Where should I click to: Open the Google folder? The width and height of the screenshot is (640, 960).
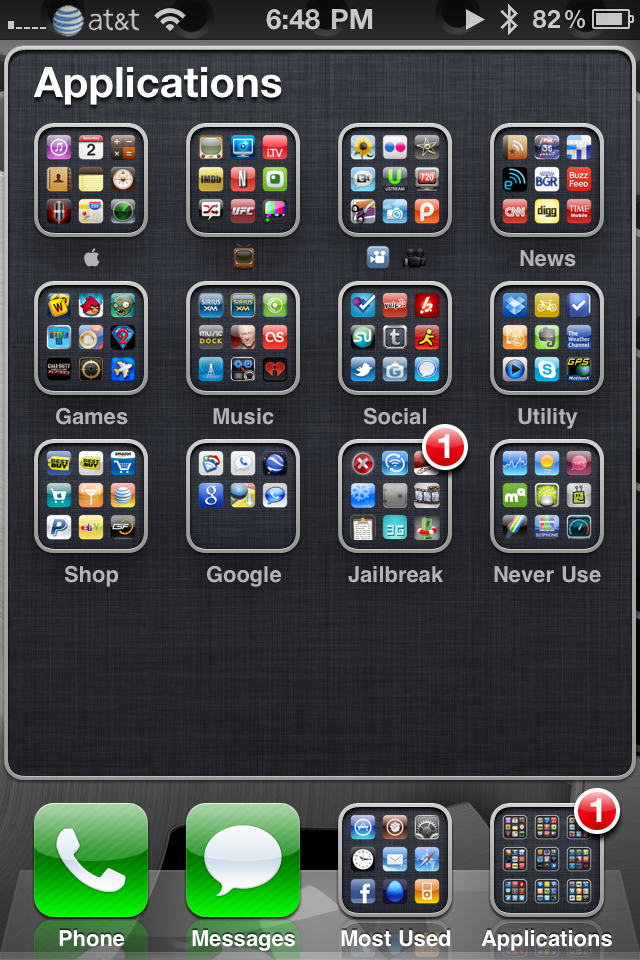point(243,497)
